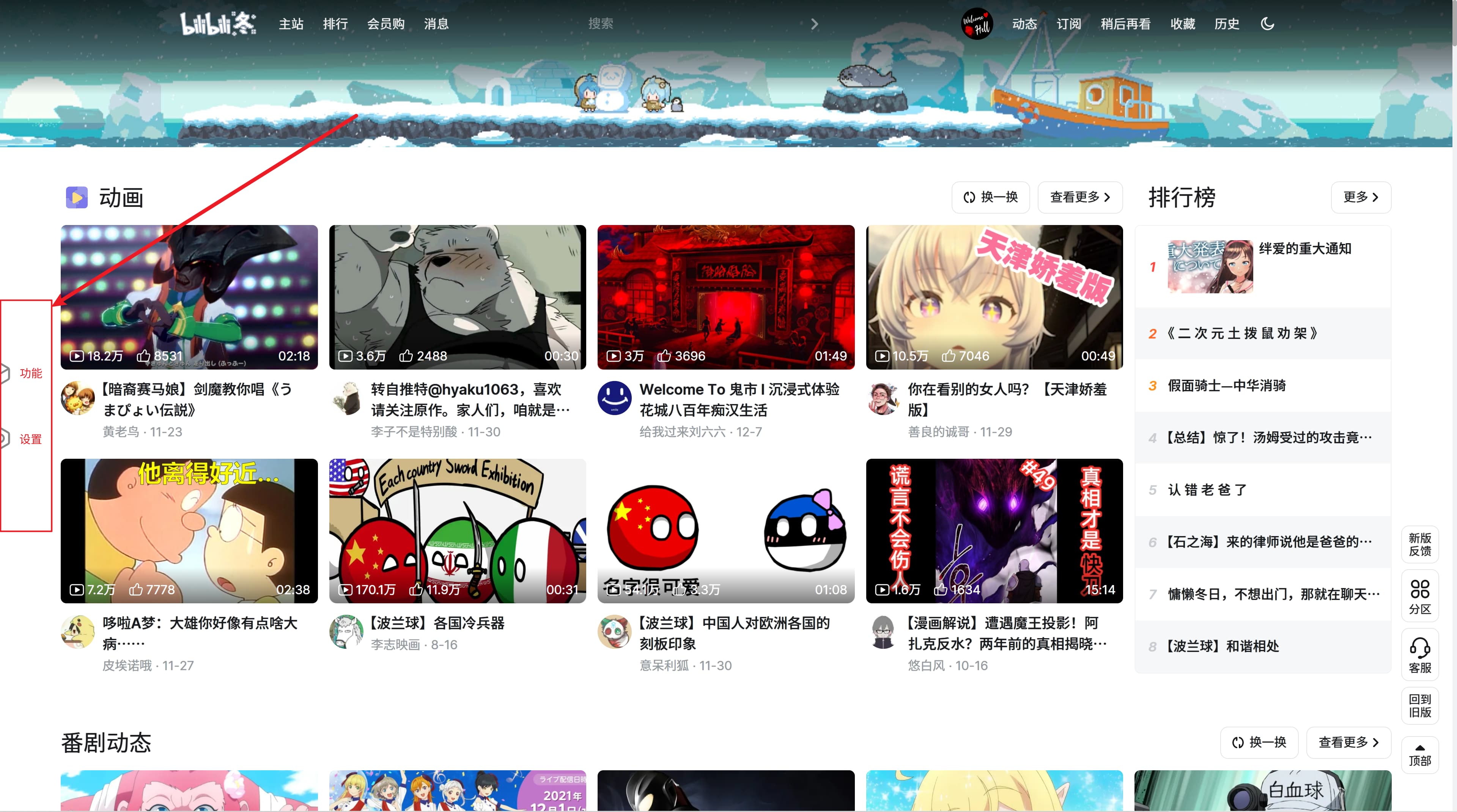Image resolution: width=1457 pixels, height=812 pixels.
Task: Open 动态 feed in header
Action: (x=1024, y=24)
